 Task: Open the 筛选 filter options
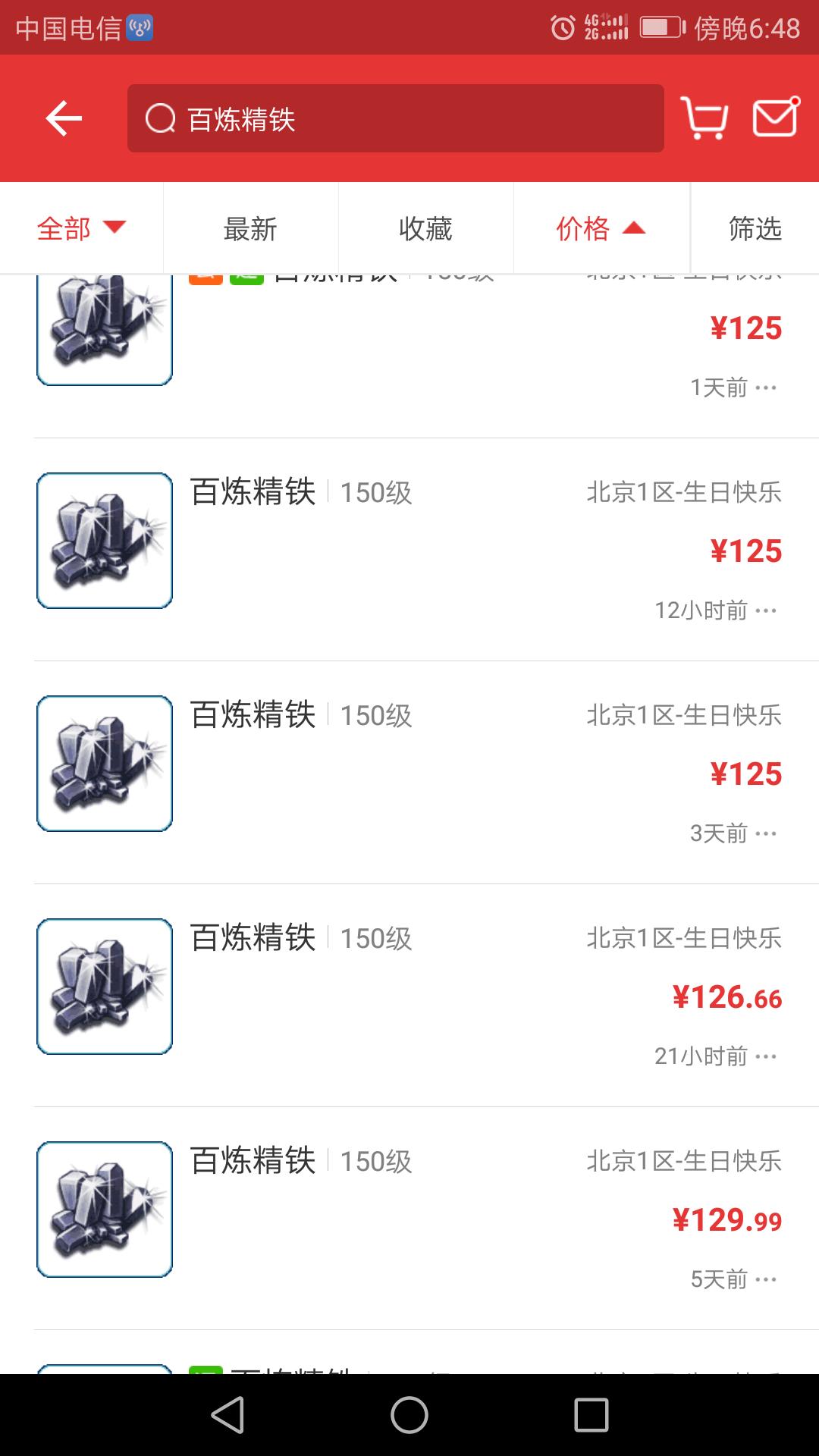(755, 228)
